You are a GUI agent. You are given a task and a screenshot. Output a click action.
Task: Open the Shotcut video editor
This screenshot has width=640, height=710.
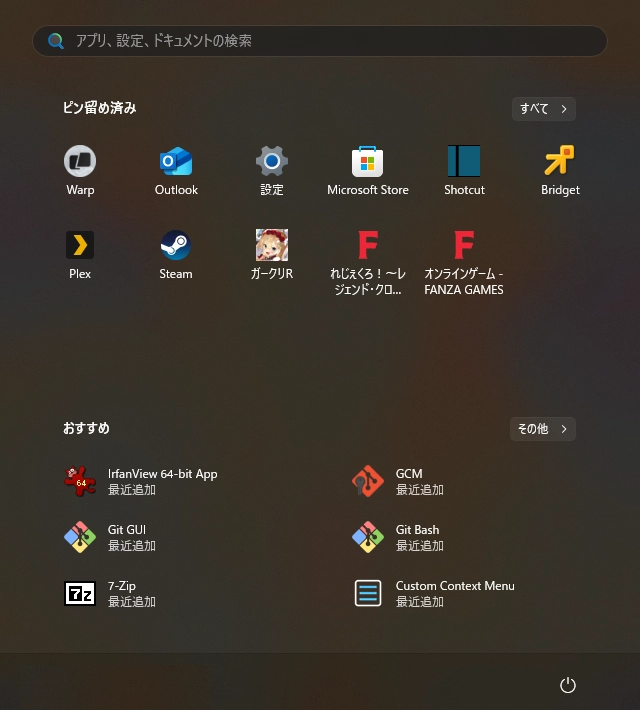click(x=464, y=170)
